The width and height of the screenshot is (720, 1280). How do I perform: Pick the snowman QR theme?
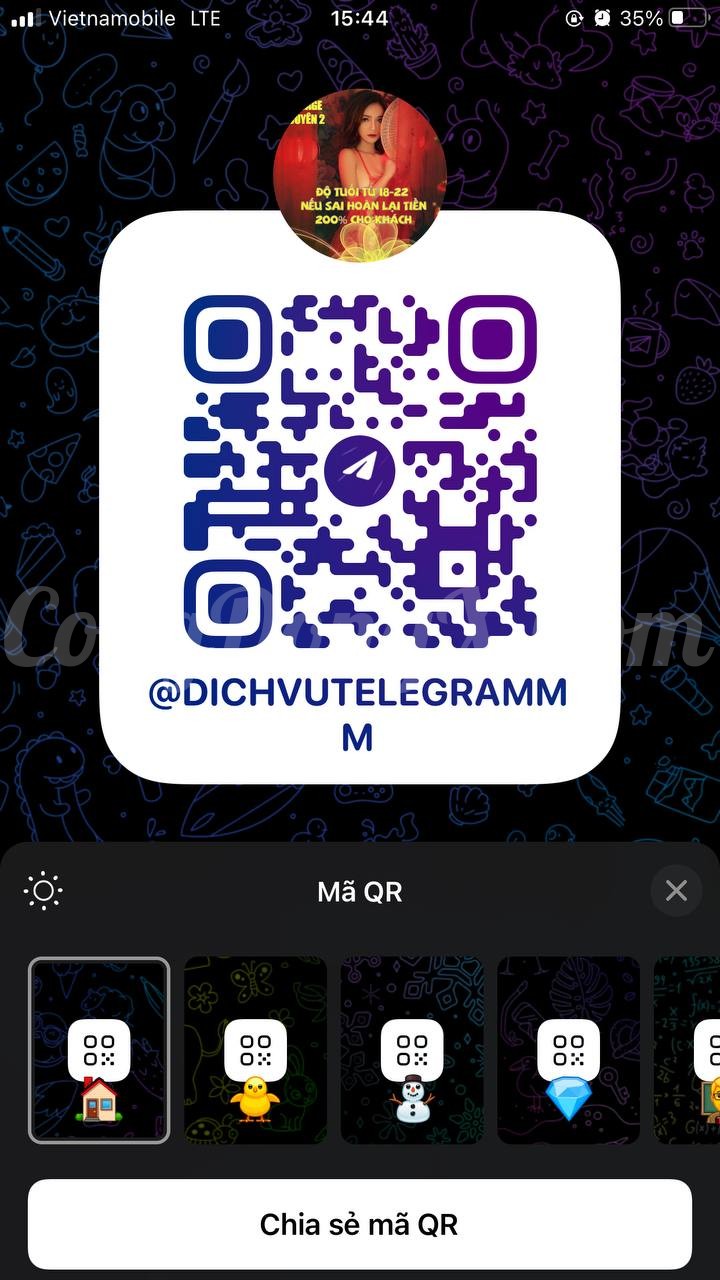[412, 1050]
